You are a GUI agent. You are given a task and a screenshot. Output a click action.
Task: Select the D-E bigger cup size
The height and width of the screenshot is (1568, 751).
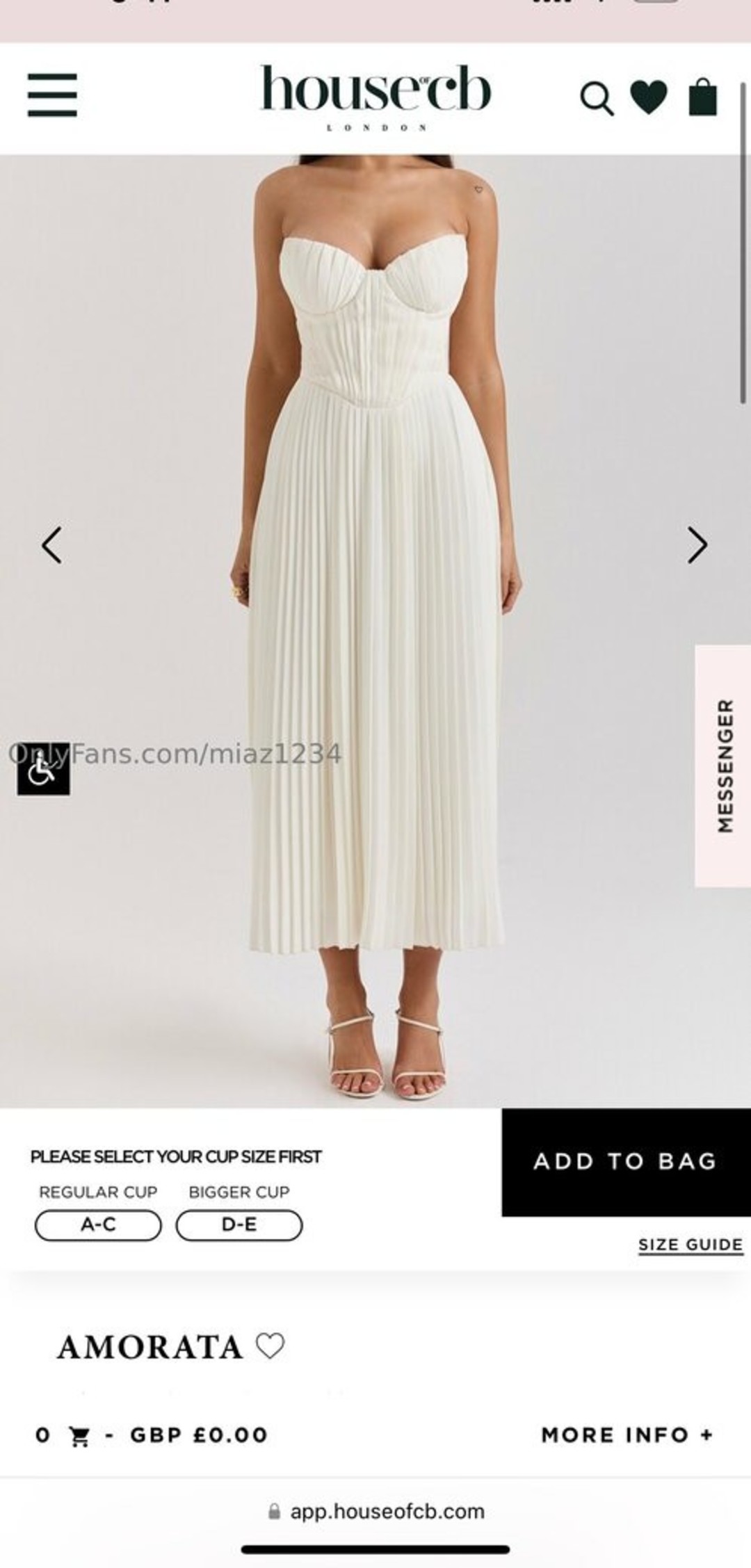(239, 1225)
